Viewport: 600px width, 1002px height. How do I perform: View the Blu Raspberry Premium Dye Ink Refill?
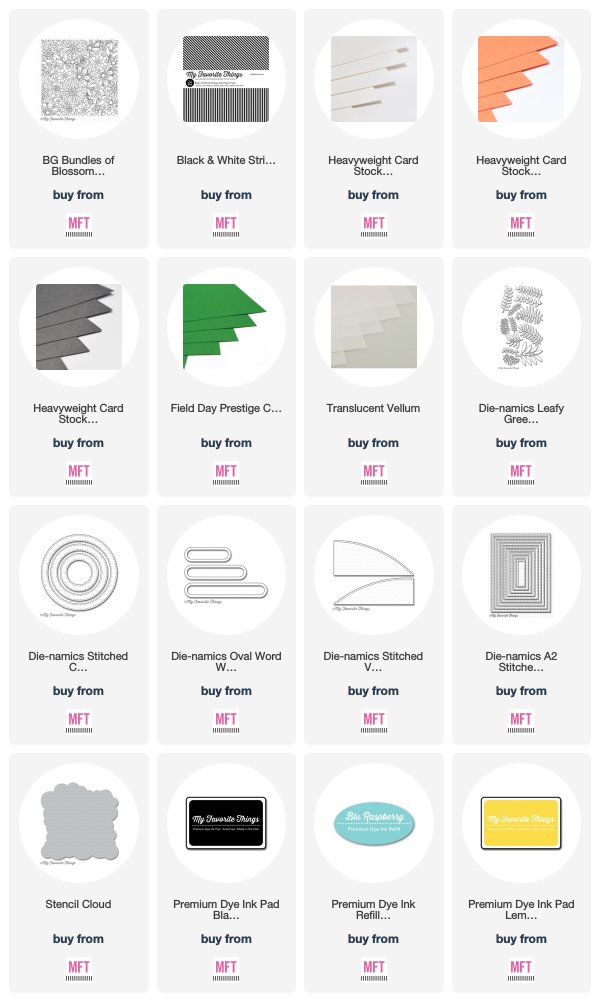[374, 872]
